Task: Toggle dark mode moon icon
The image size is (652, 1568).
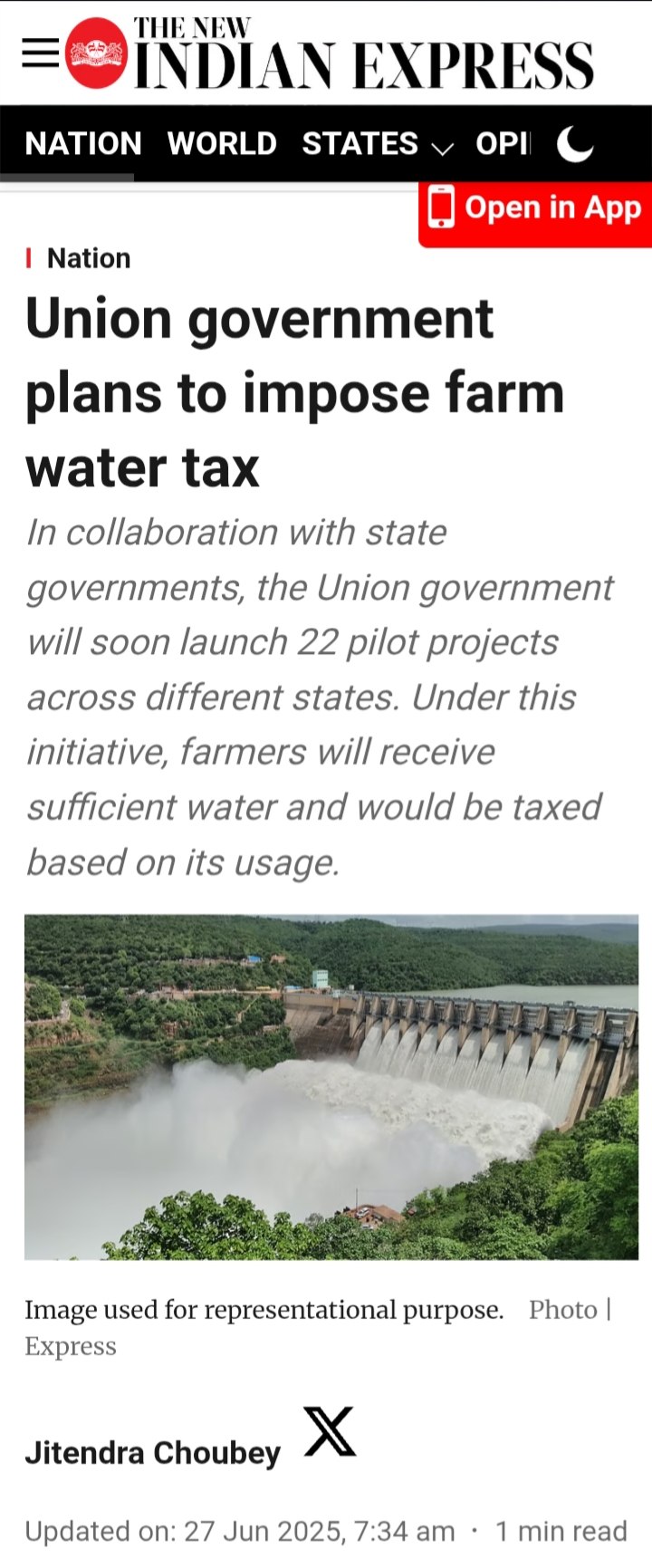Action: (574, 144)
